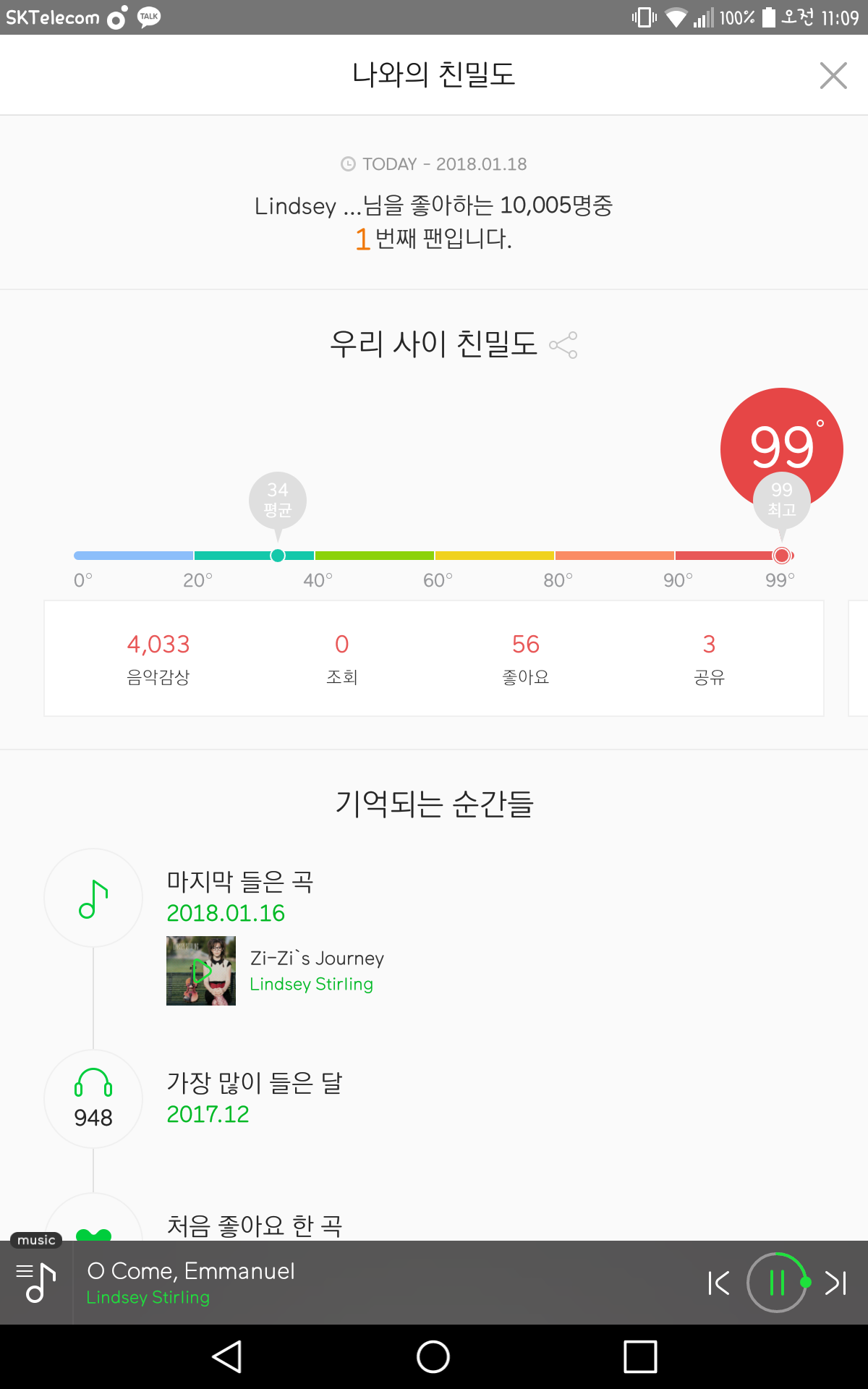Open the music playlist icon
868x1389 pixels.
[36, 1283]
